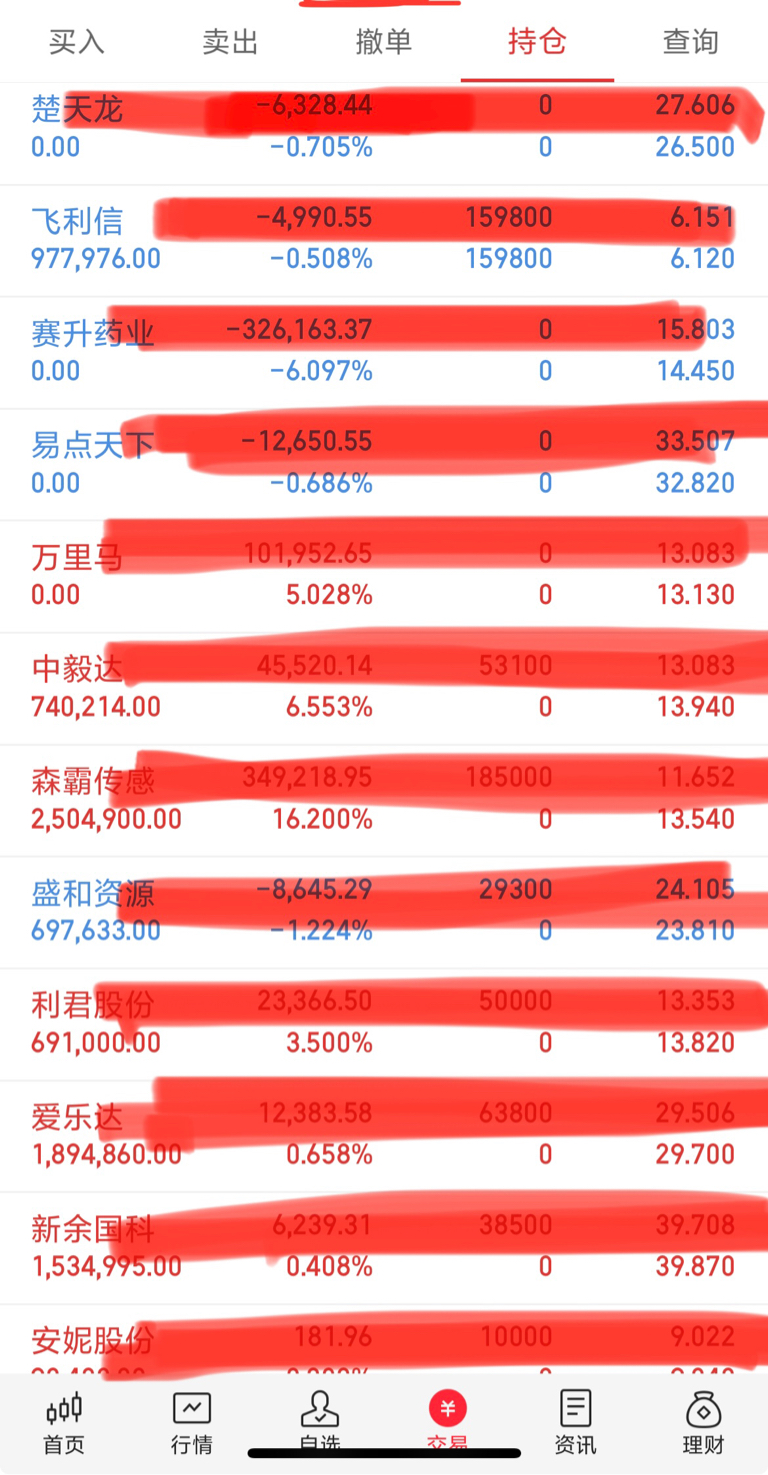The image size is (768, 1475).
Task: Go to 首页 in bottom navigation
Action: coord(64,1424)
